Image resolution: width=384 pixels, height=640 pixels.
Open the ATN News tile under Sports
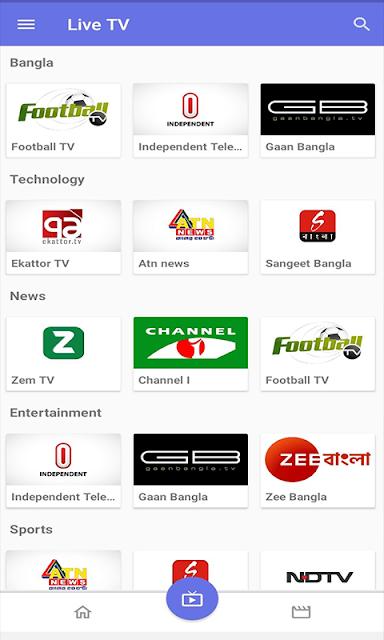(63, 571)
